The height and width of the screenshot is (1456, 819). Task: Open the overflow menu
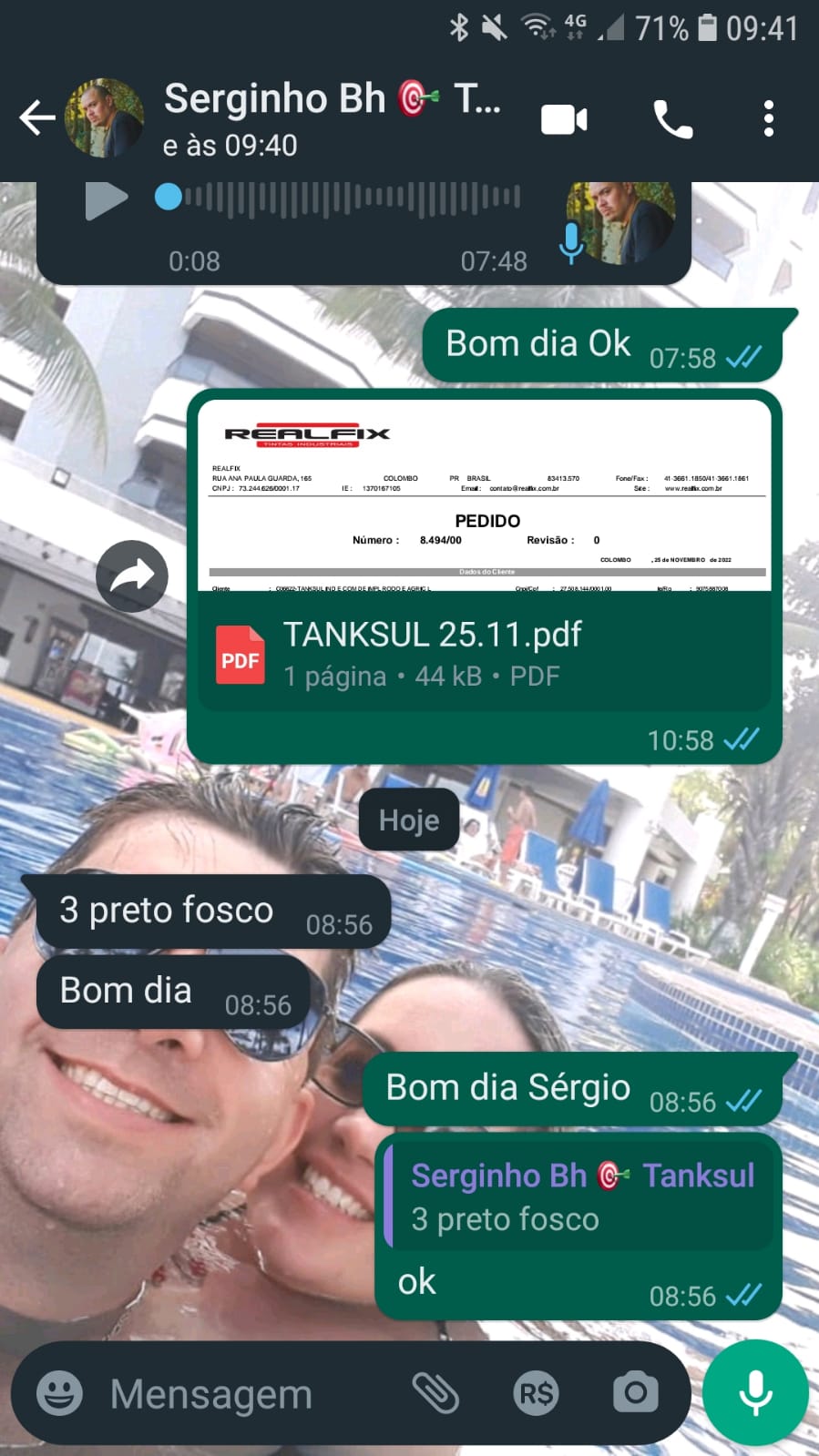[x=769, y=119]
